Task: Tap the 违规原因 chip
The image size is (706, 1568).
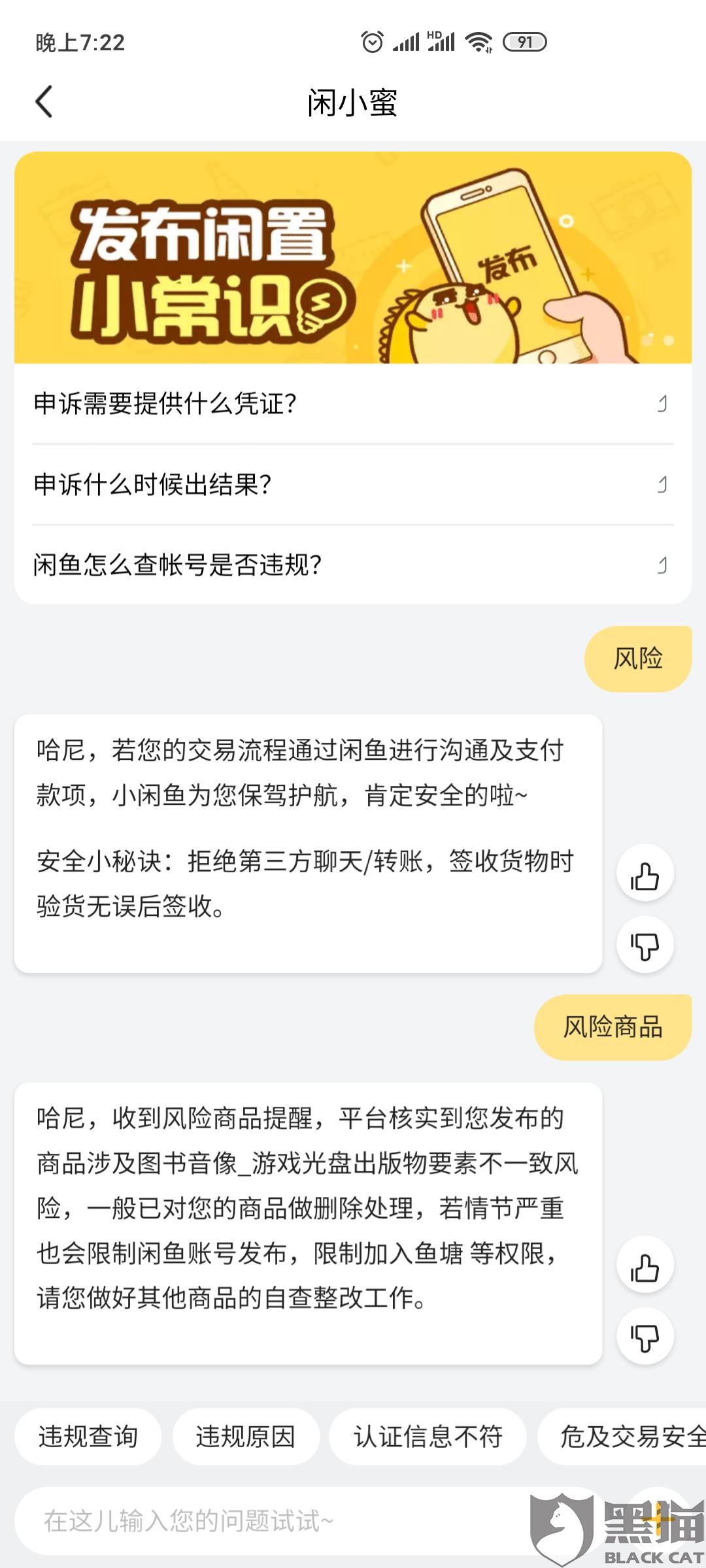Action: click(x=246, y=1437)
